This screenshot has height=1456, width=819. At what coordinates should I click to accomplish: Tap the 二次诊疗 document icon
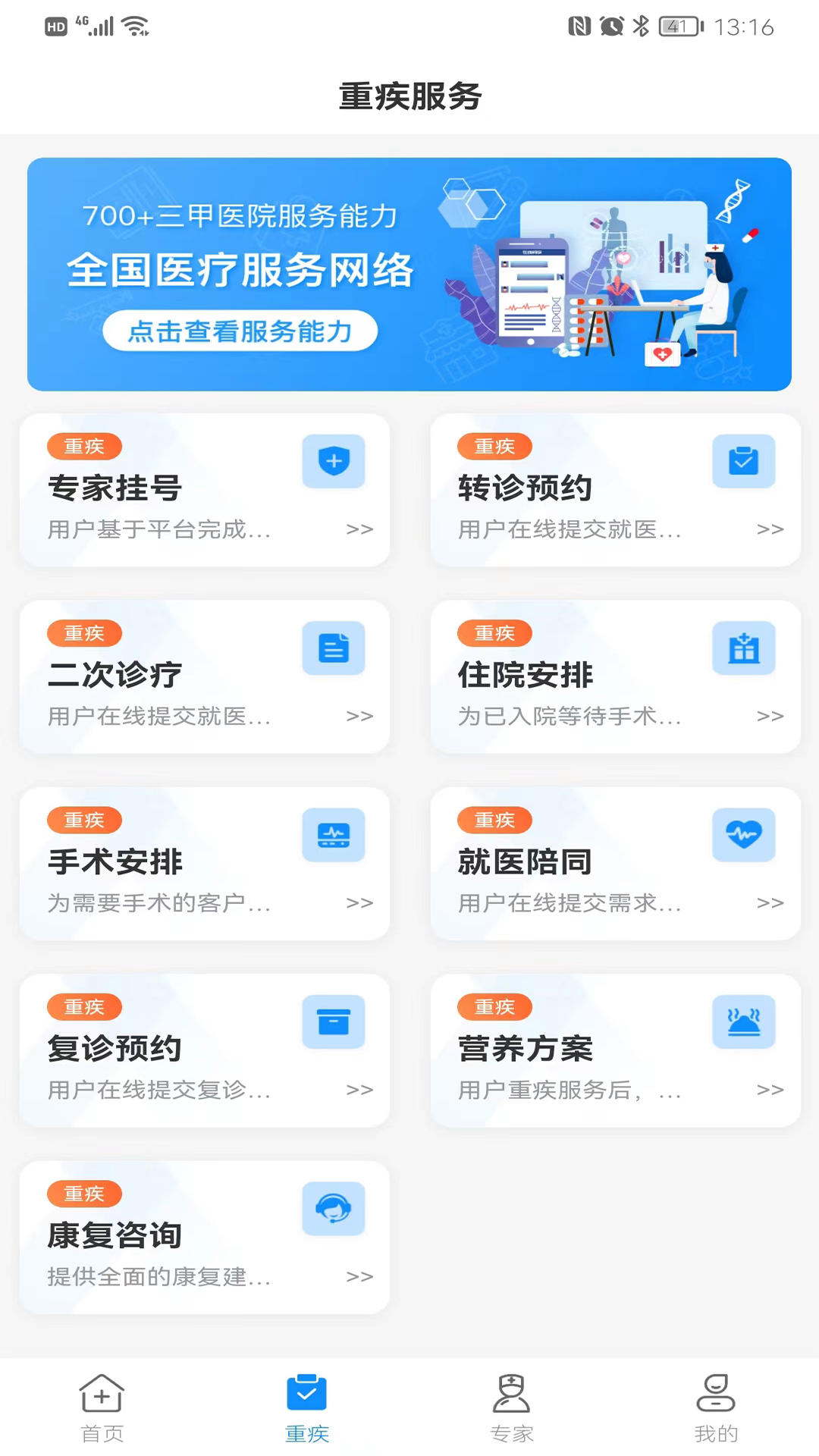(x=334, y=648)
